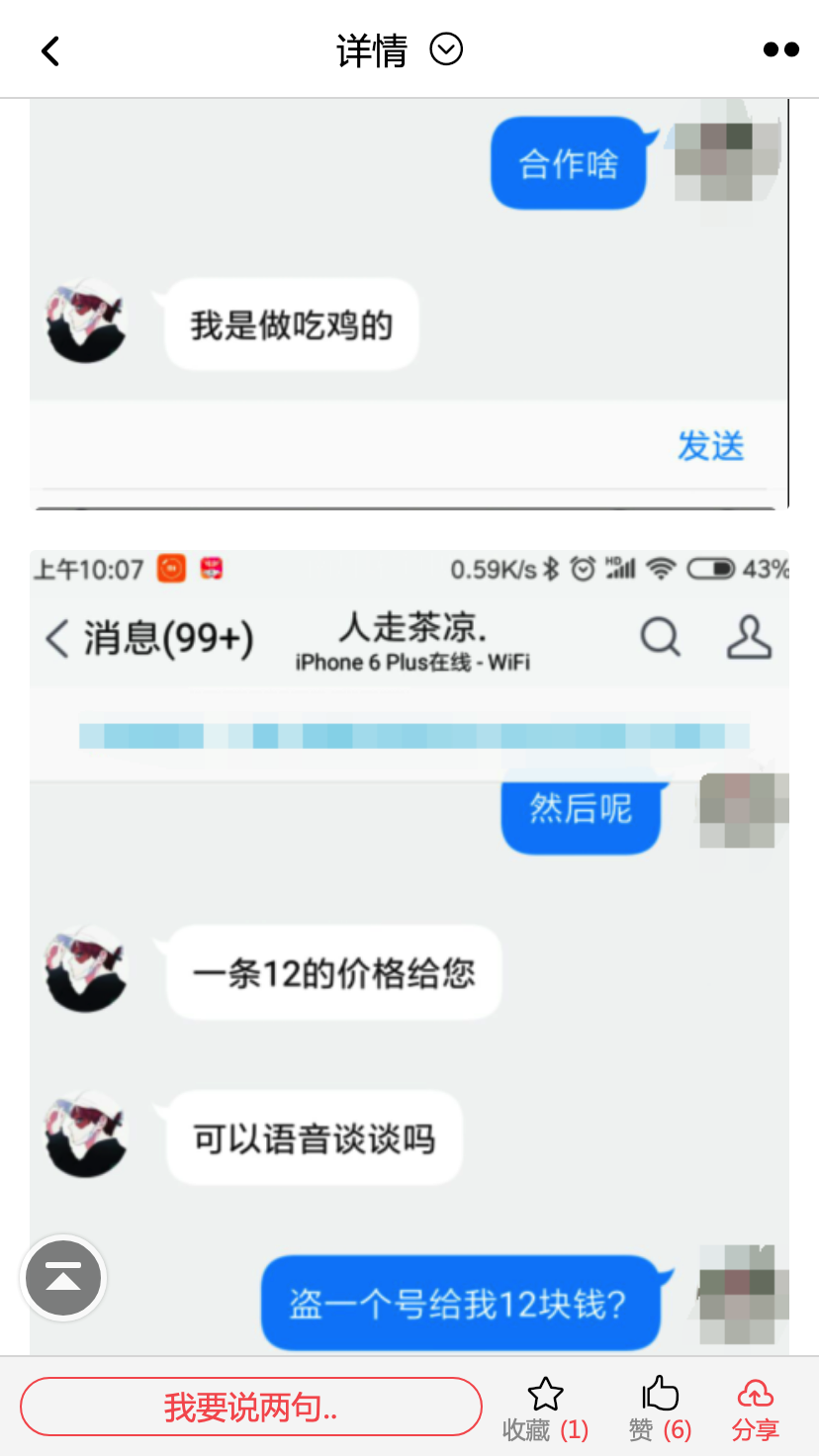Tap the back arrow at top left
This screenshot has height=1456, width=819.
click(49, 49)
